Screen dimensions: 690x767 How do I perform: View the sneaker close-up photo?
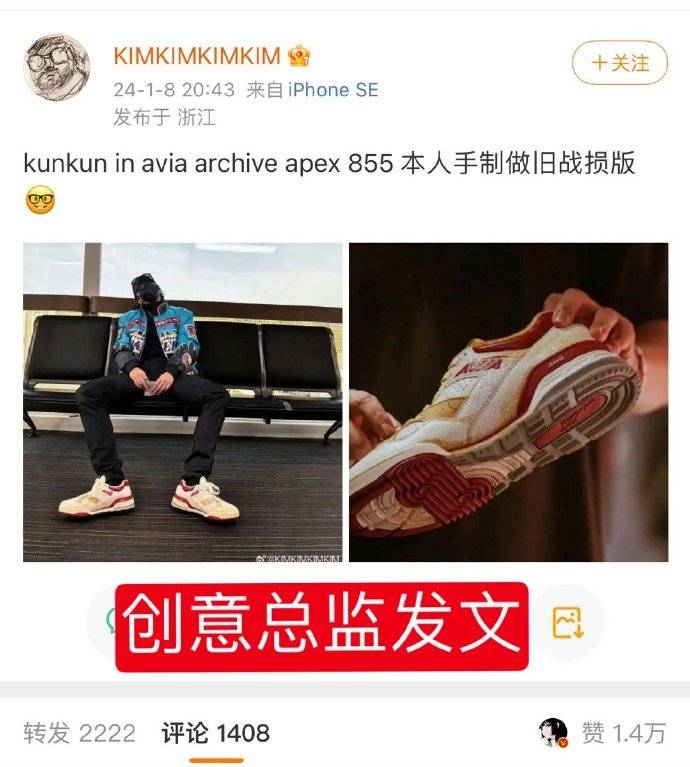508,401
